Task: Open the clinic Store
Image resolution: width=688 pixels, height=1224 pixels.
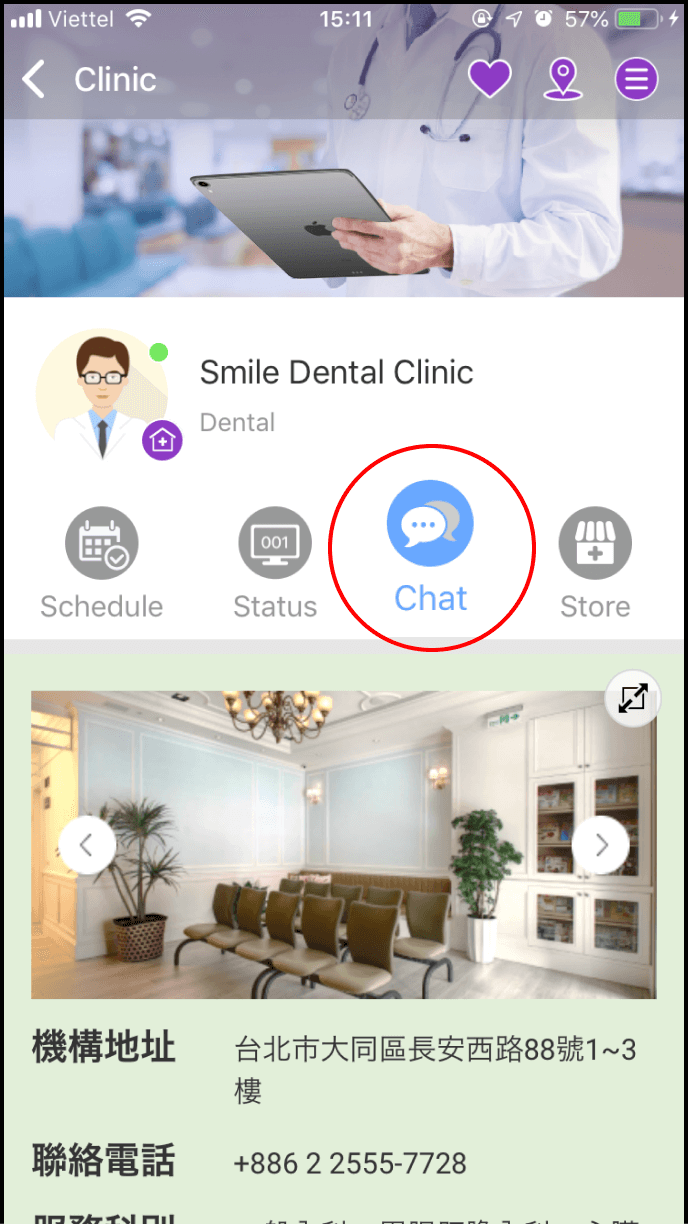Action: pos(595,563)
